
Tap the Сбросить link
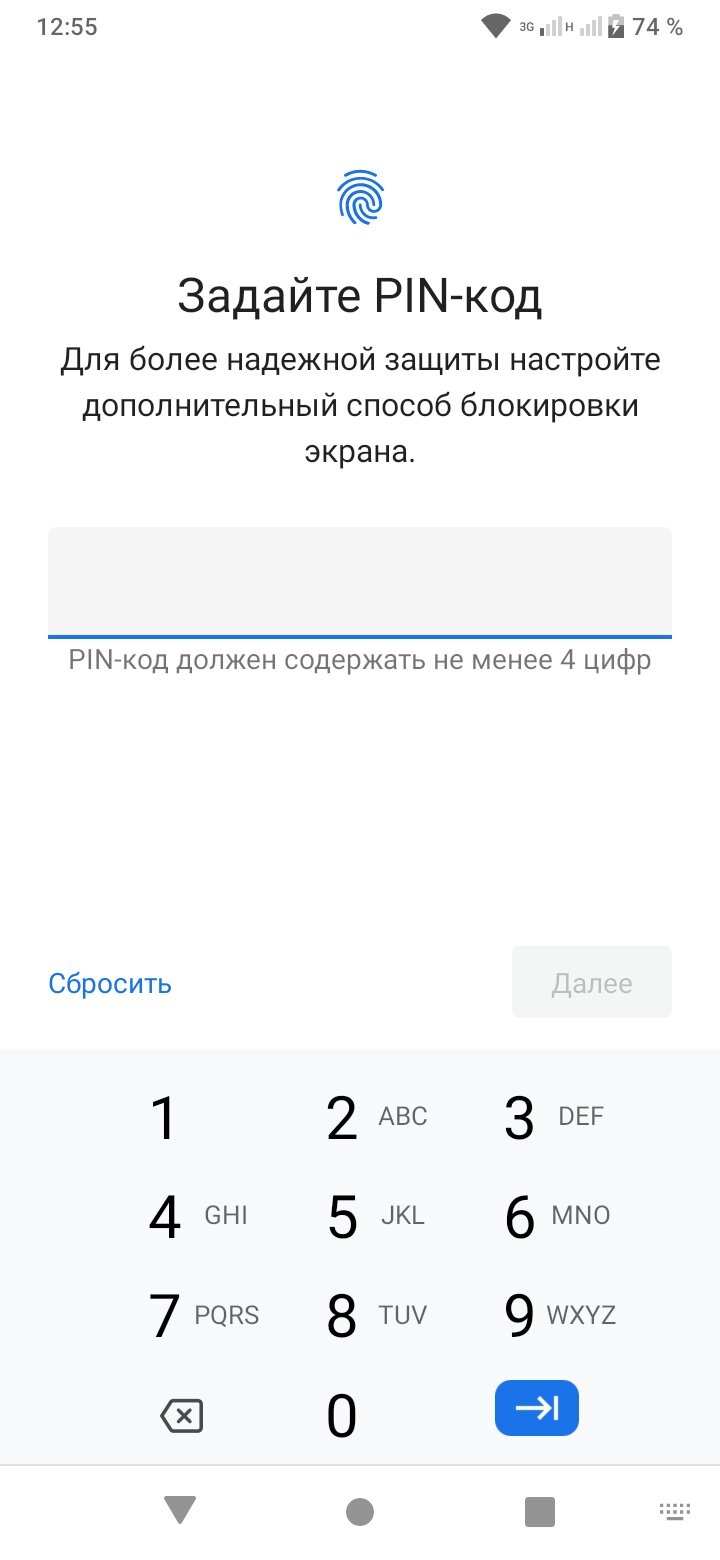pos(110,983)
